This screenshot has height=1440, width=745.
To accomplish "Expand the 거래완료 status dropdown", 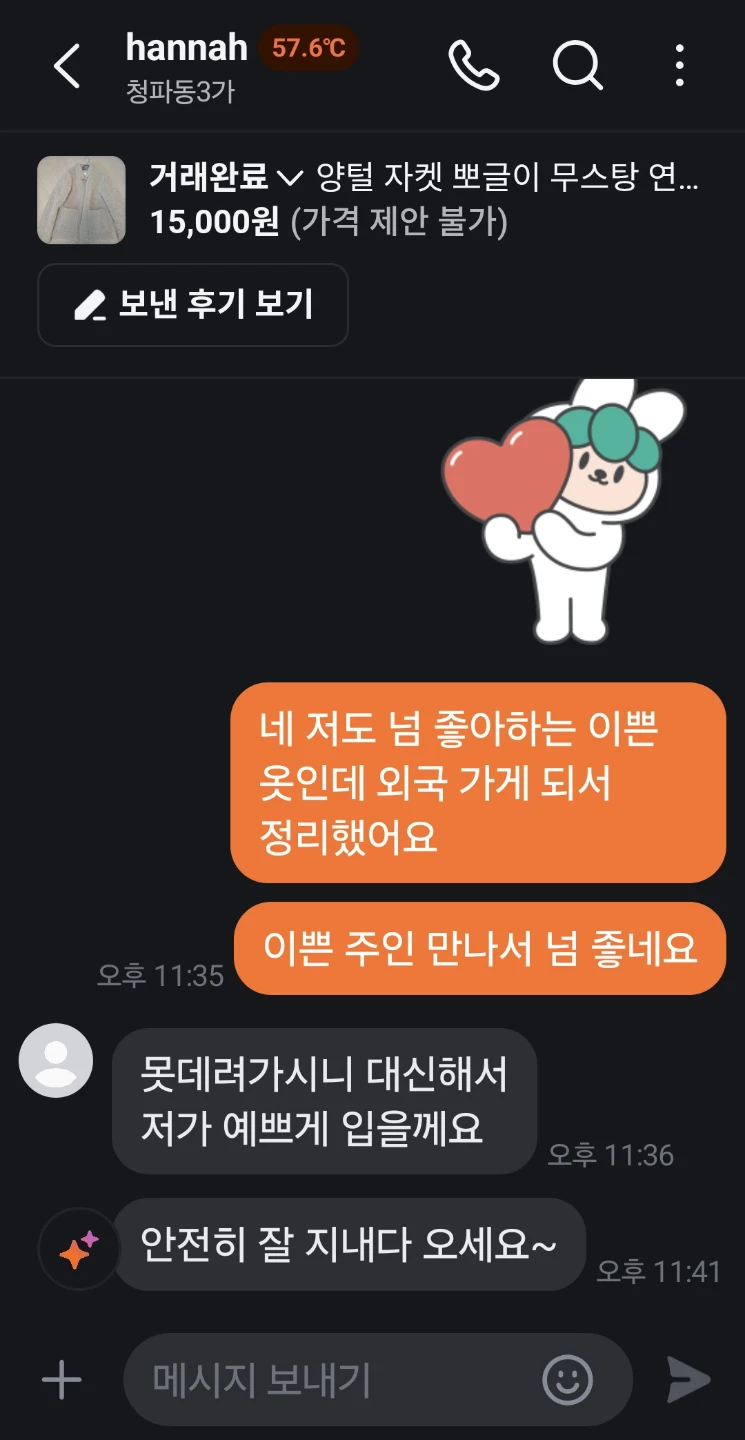I will coord(226,178).
